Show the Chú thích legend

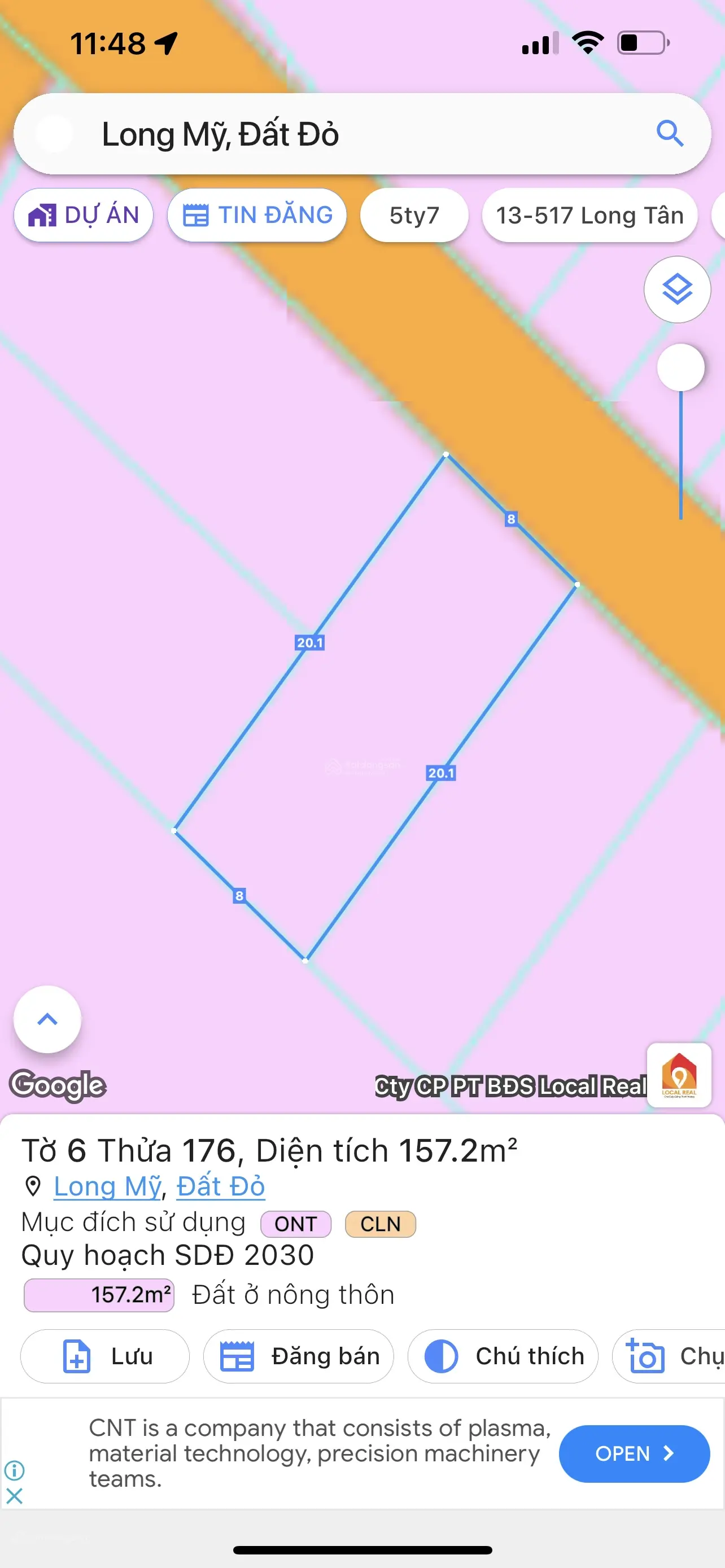click(502, 1356)
